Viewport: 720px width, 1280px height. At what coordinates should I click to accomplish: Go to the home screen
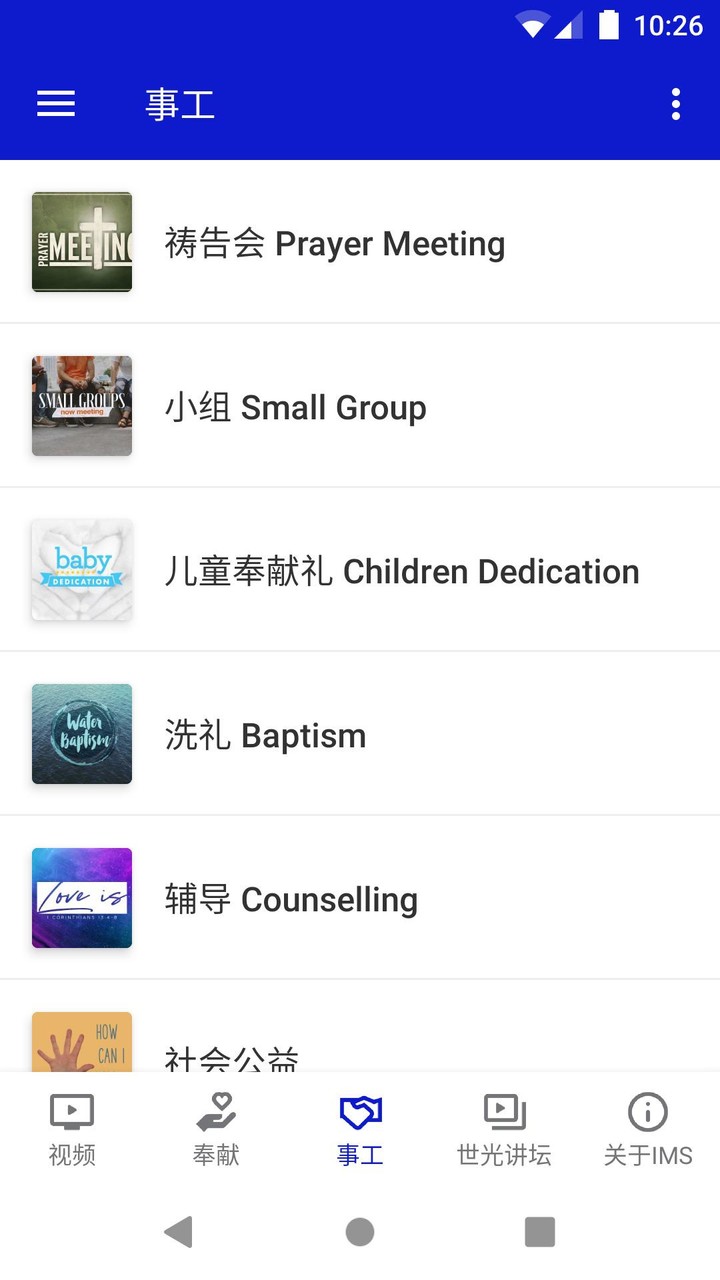point(360,1231)
